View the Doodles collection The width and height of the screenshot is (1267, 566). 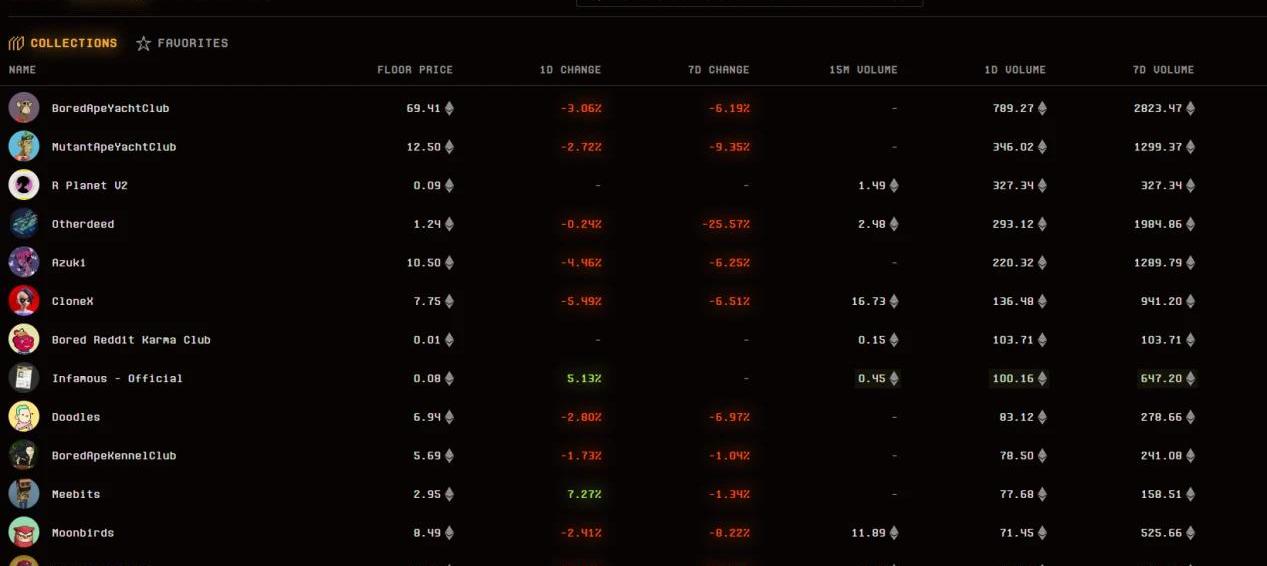click(x=76, y=417)
